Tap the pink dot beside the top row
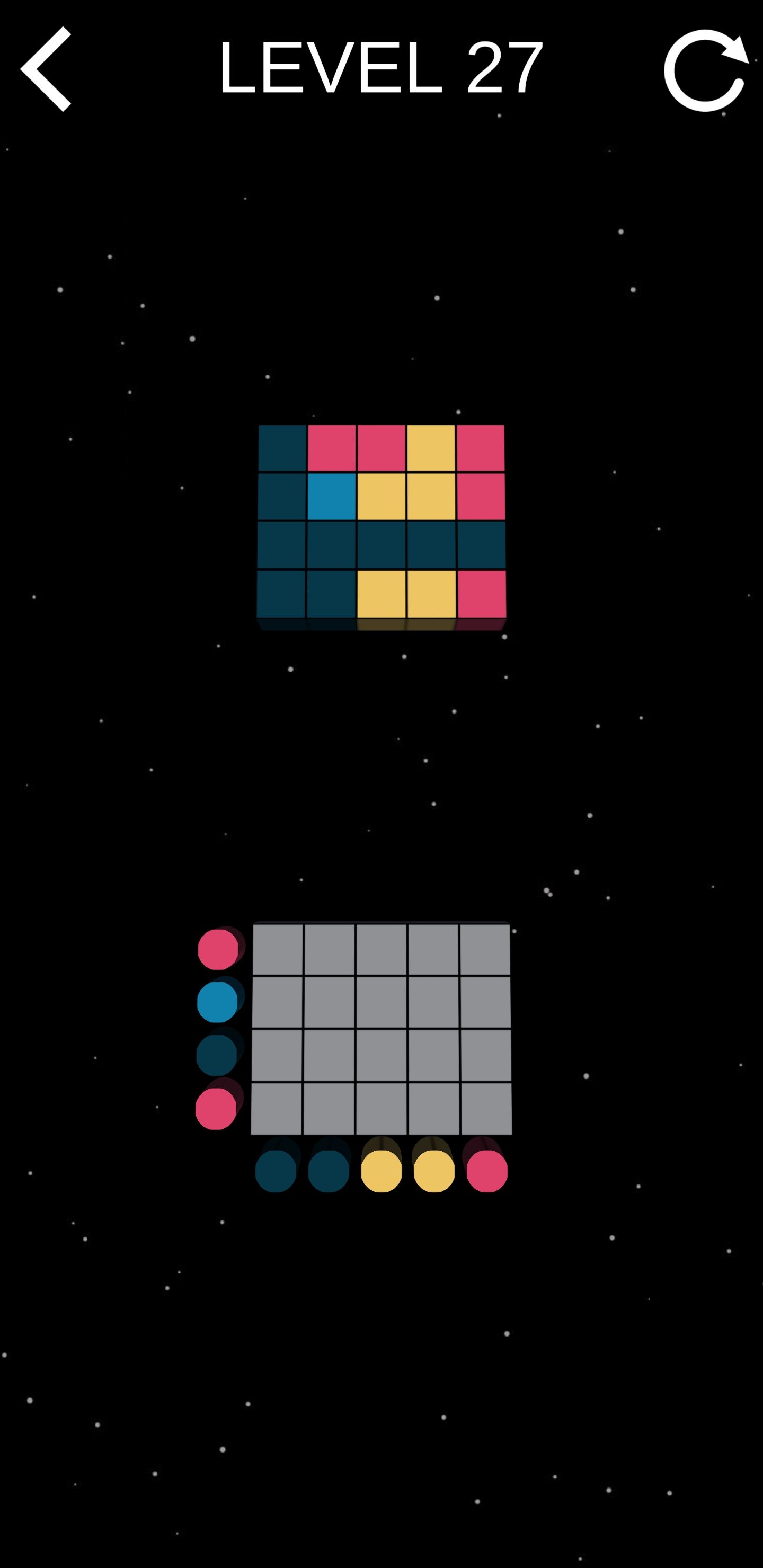Image resolution: width=763 pixels, height=1568 pixels. (218, 949)
